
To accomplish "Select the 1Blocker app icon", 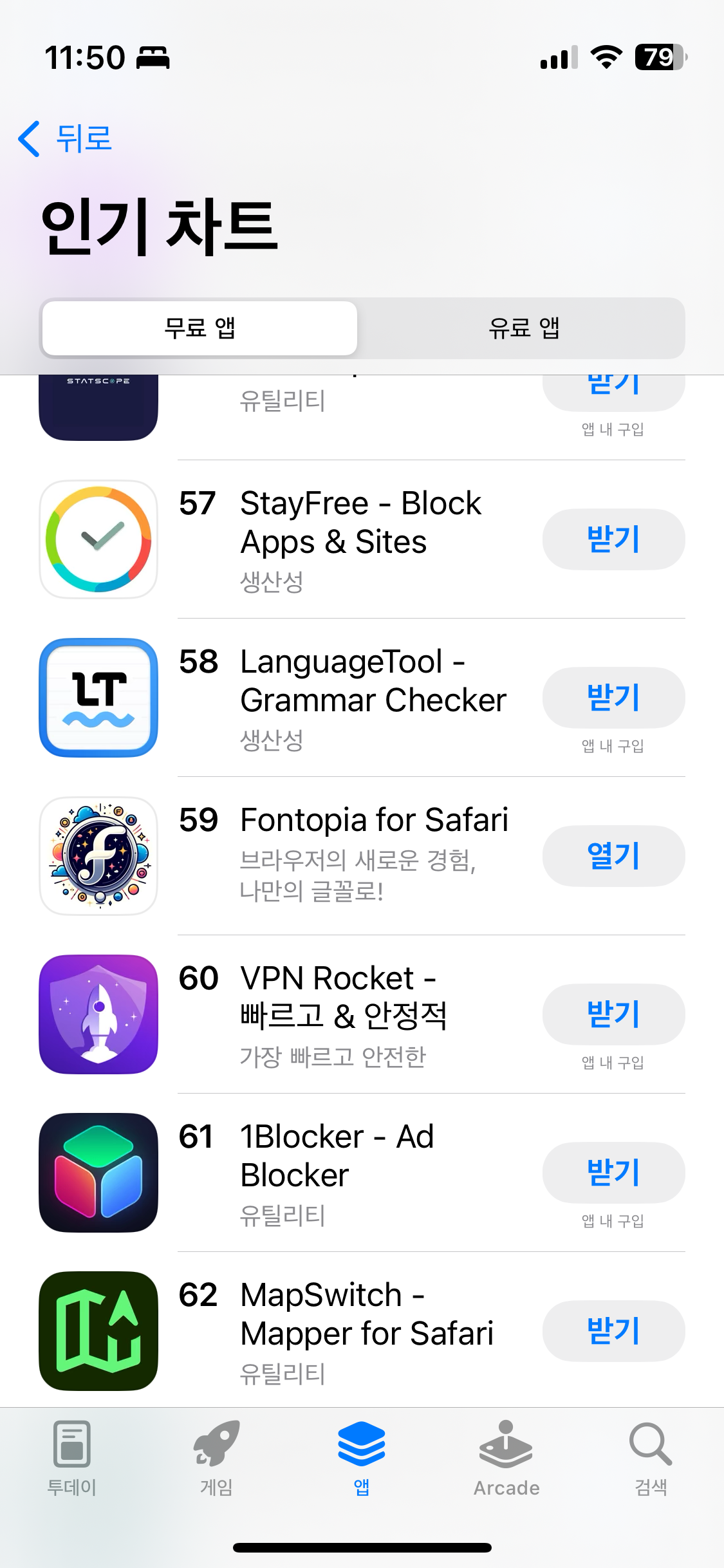I will coord(98,1173).
